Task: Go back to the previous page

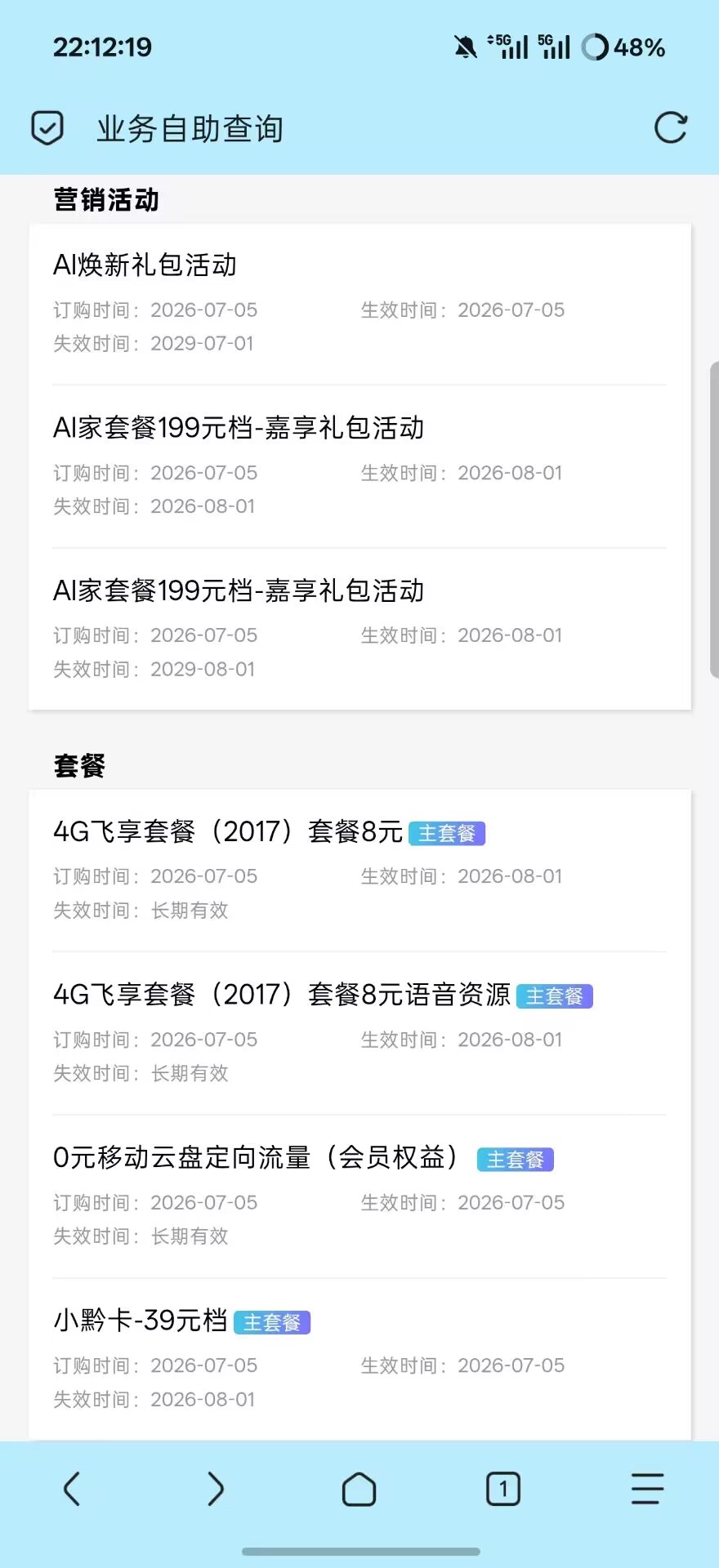Action: pyautogui.click(x=72, y=1489)
